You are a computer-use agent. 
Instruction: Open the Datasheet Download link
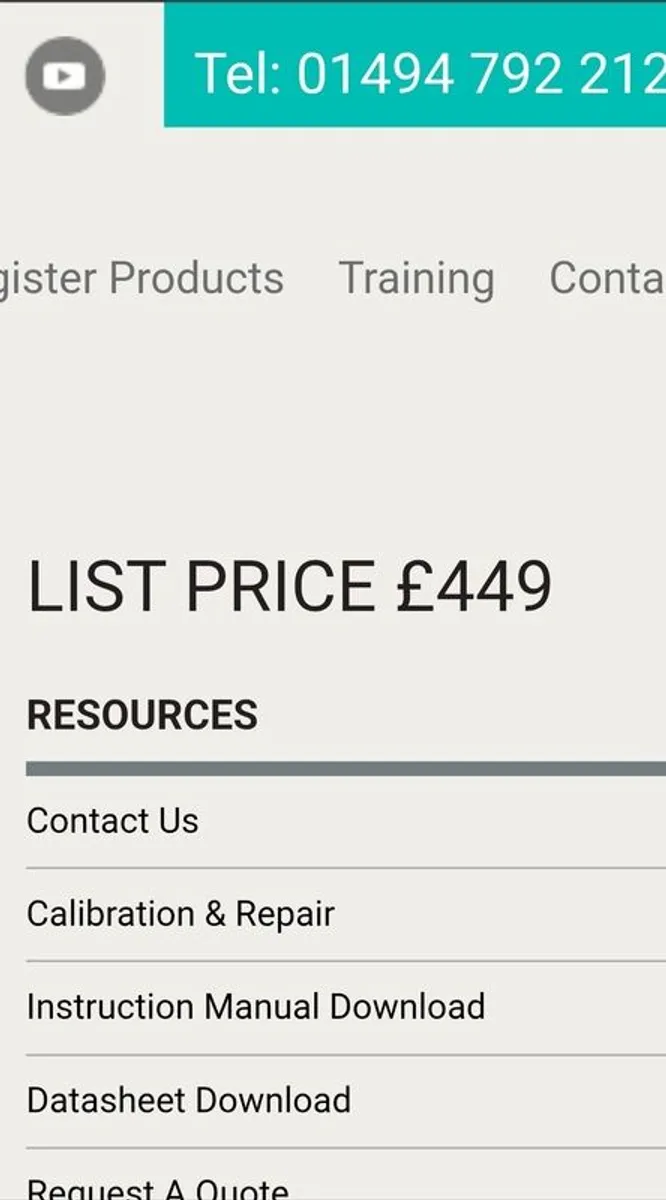click(x=189, y=1100)
